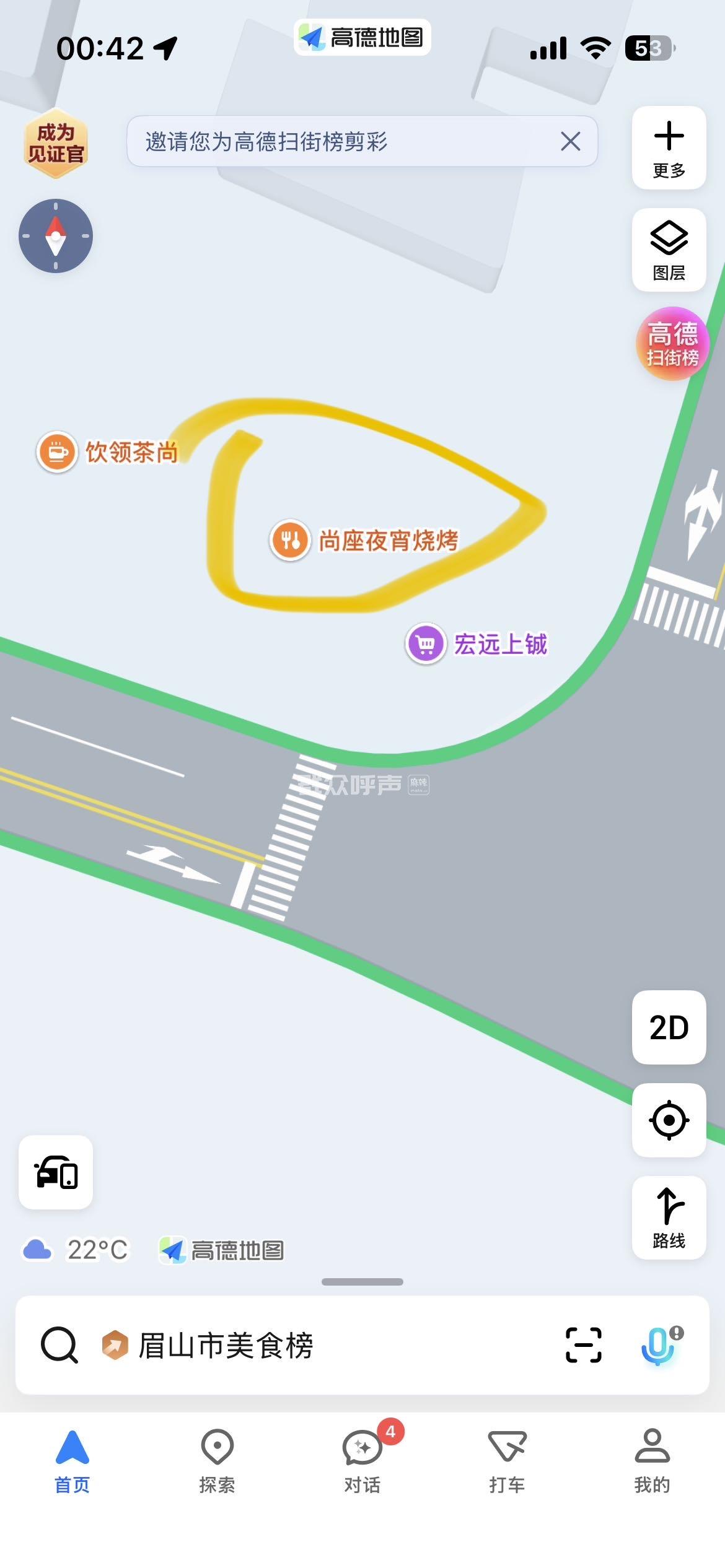Open the scan code icon

(583, 1345)
